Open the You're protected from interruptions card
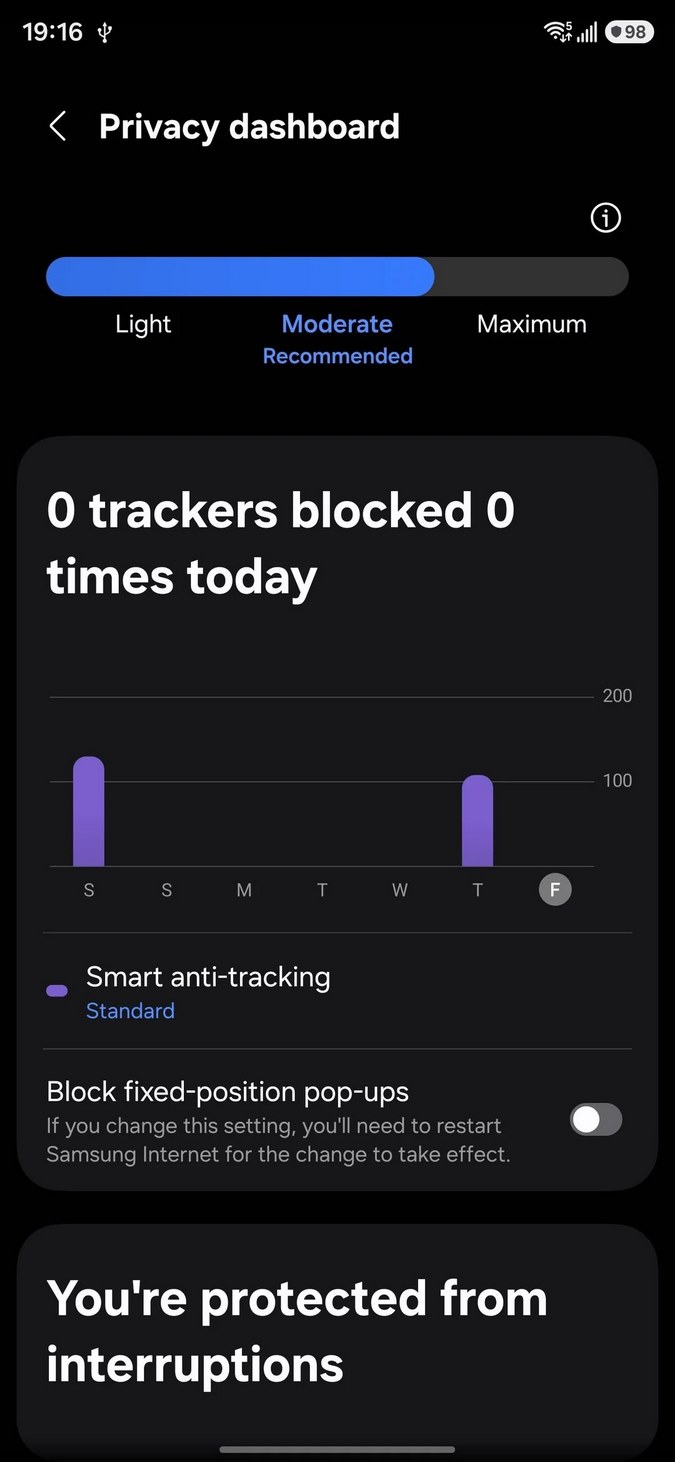 point(337,1331)
